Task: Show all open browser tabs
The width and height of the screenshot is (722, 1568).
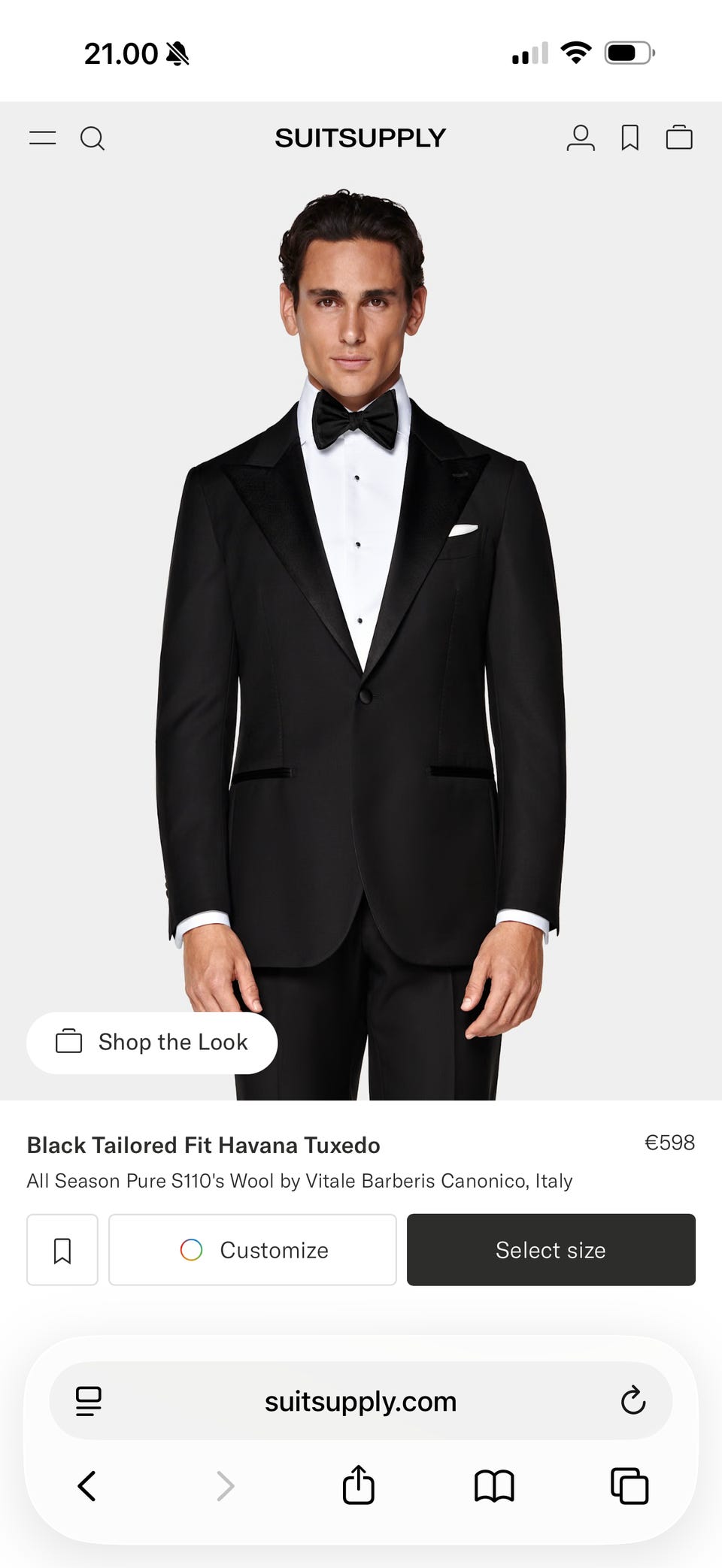Action: tap(629, 1486)
